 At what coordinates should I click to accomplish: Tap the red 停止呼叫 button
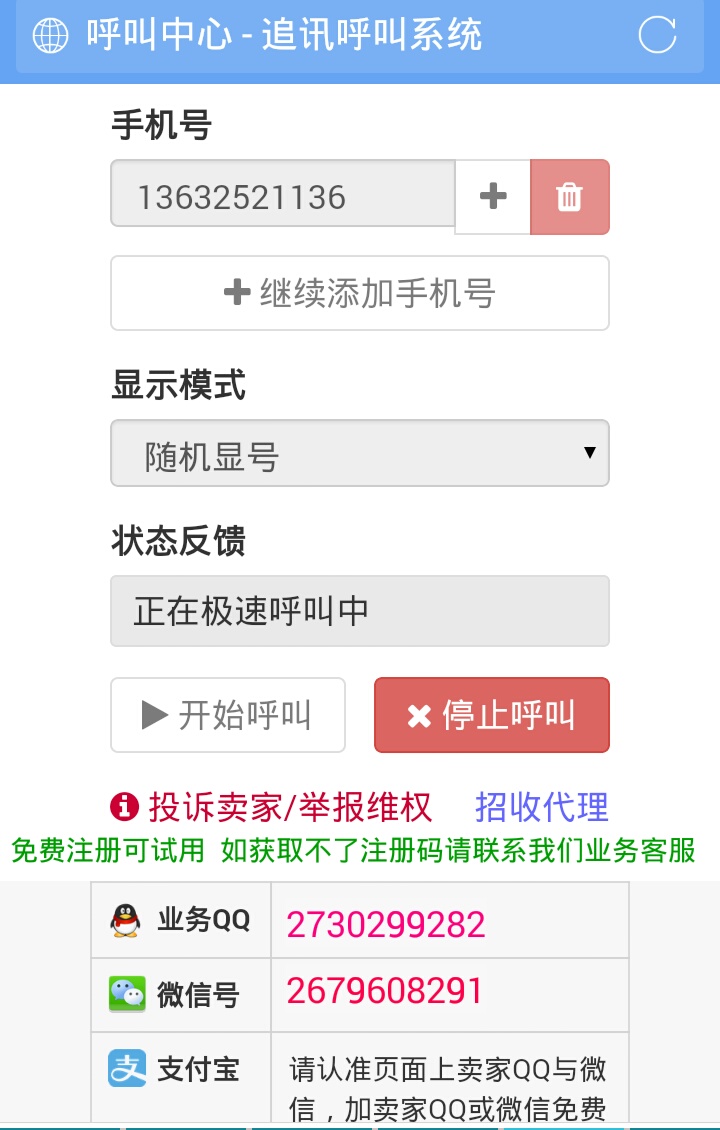(491, 715)
